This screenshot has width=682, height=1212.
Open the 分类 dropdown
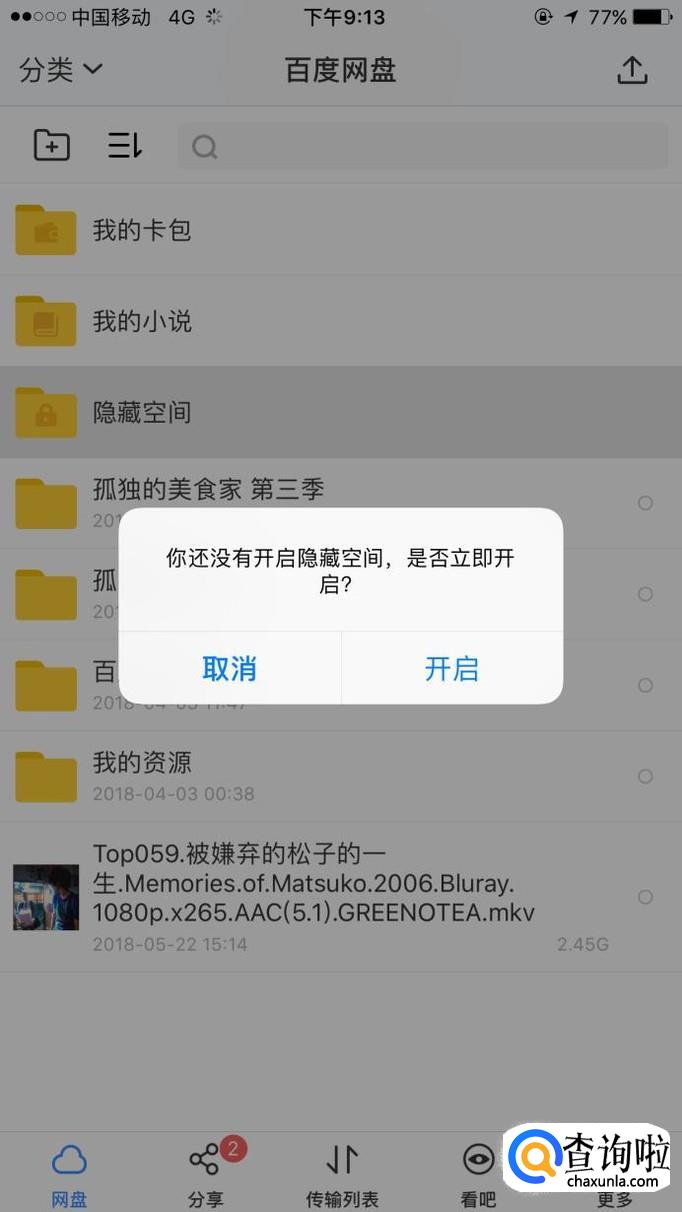pyautogui.click(x=61, y=70)
